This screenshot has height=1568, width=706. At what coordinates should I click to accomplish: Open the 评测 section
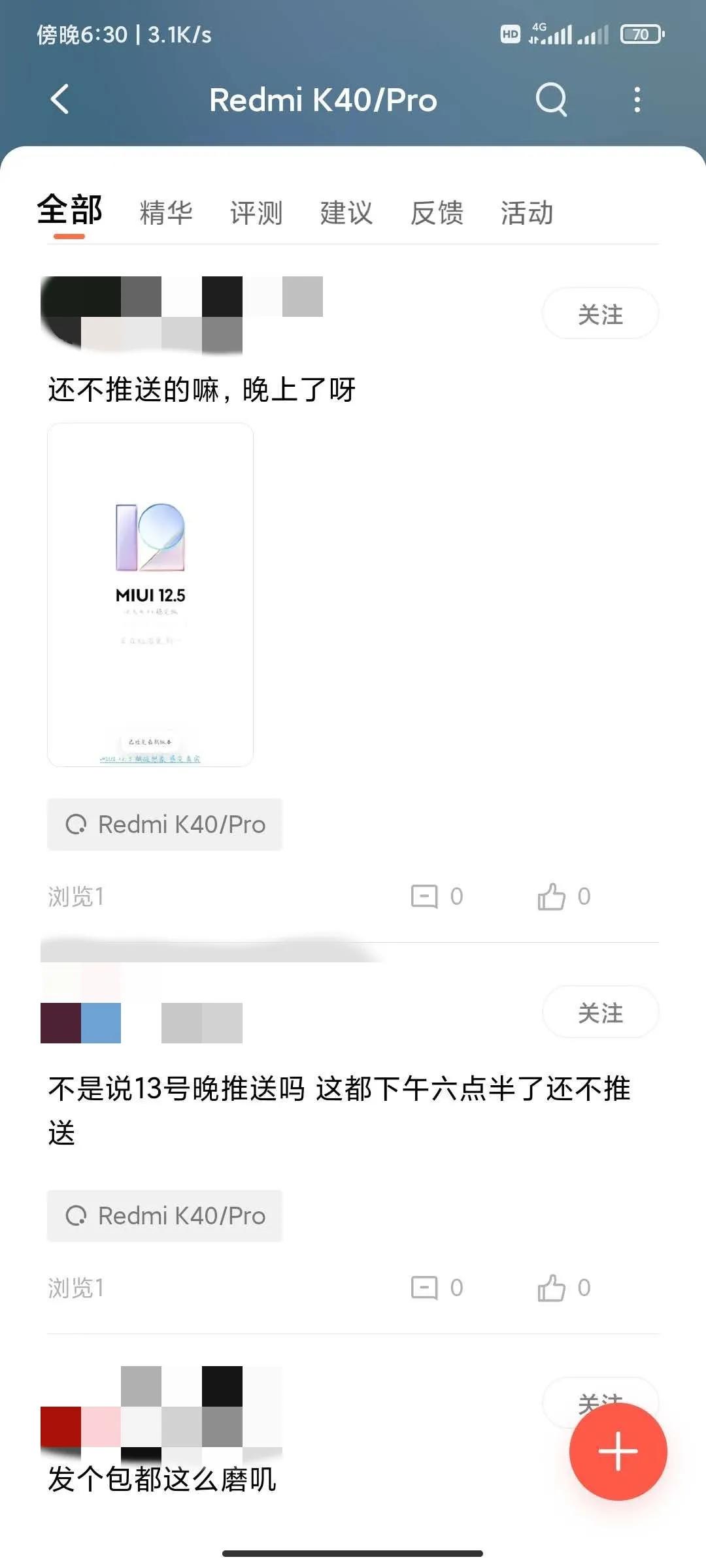[256, 212]
